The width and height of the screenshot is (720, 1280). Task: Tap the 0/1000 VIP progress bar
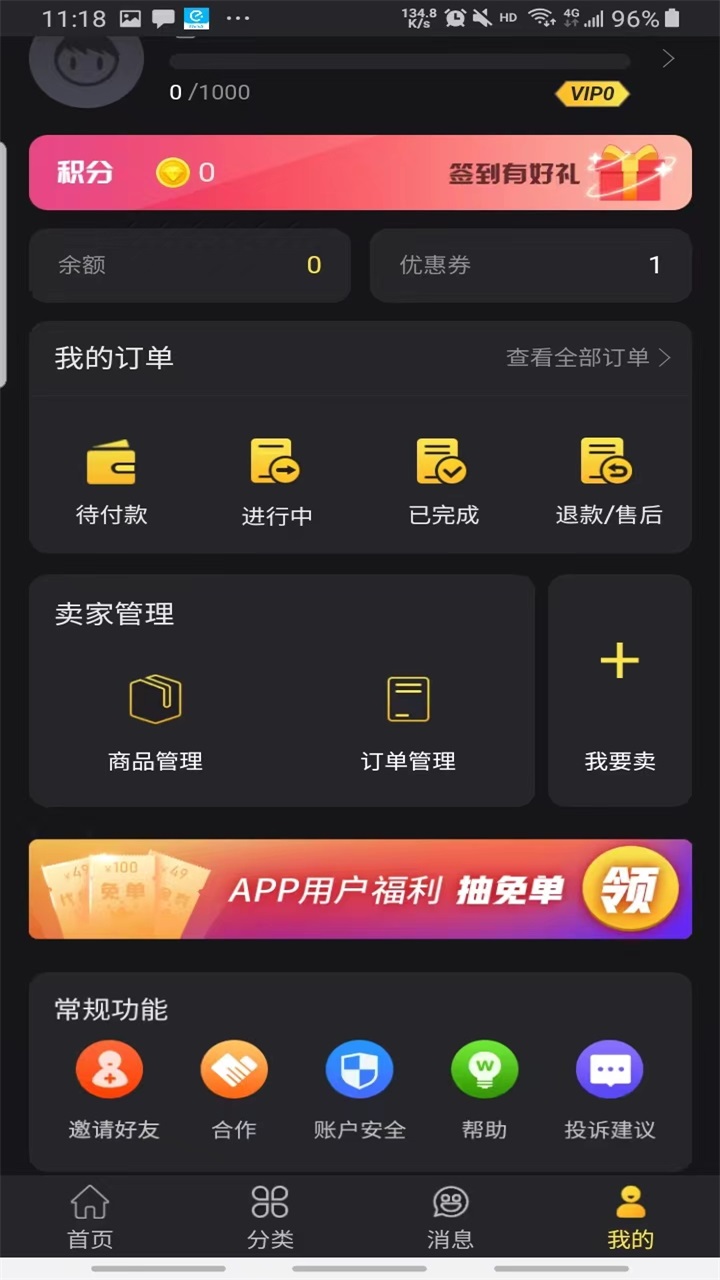coord(400,60)
